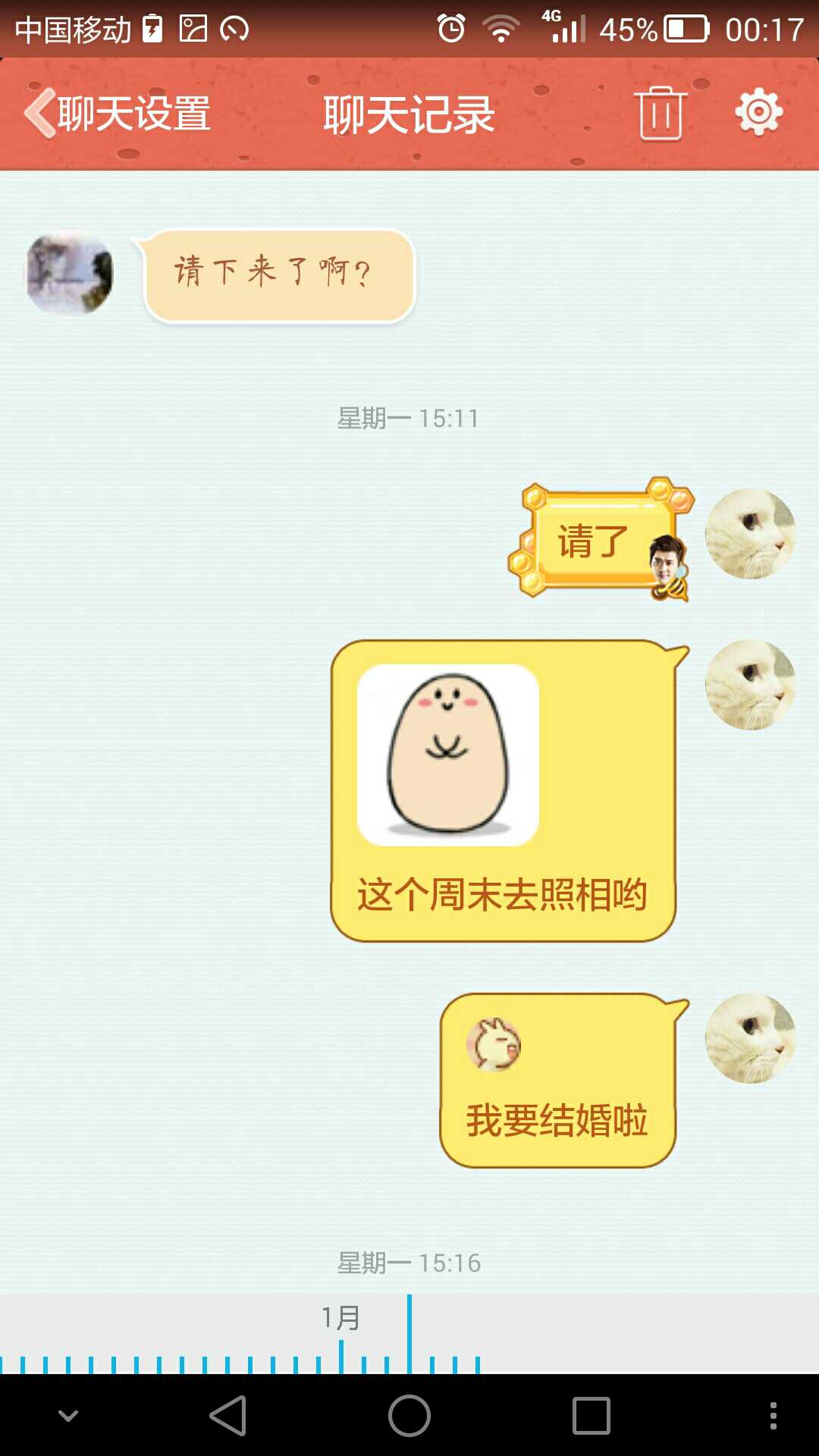Viewport: 819px width, 1456px height.
Task: Tap the cat avatar beside 我要结婚啦
Action: pyautogui.click(x=750, y=1038)
